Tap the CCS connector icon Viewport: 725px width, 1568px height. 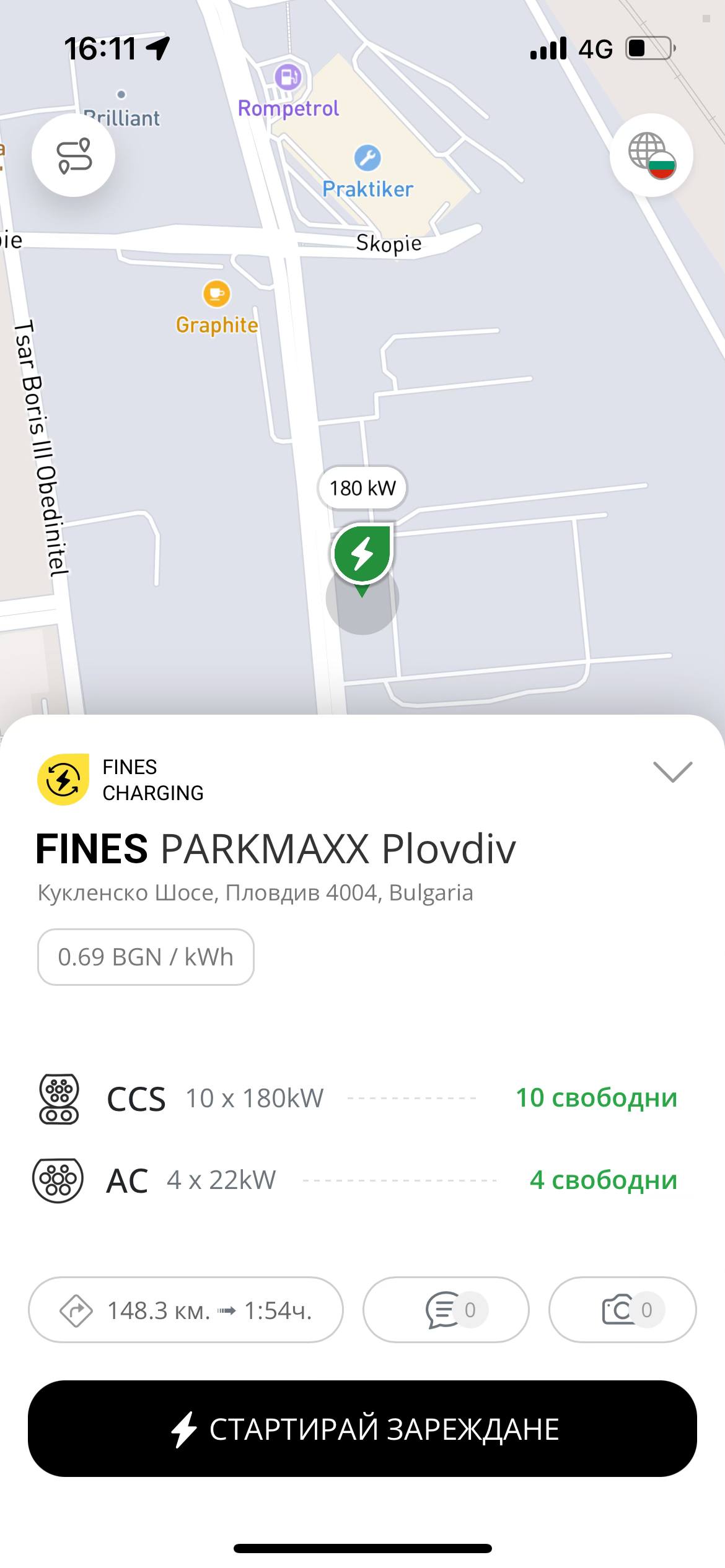point(59,1099)
